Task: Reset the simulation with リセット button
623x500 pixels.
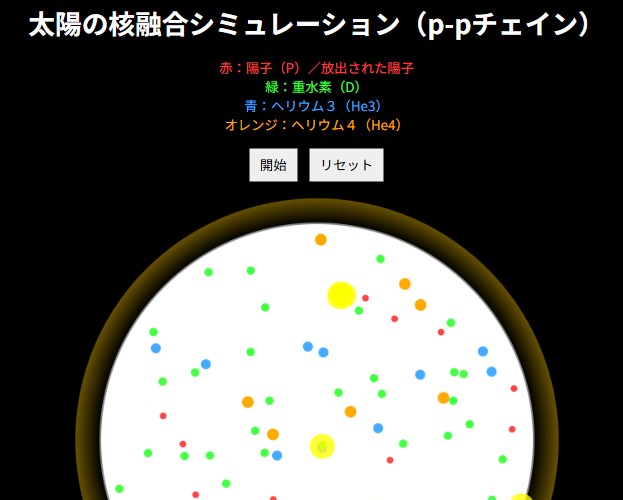Action: (x=346, y=165)
